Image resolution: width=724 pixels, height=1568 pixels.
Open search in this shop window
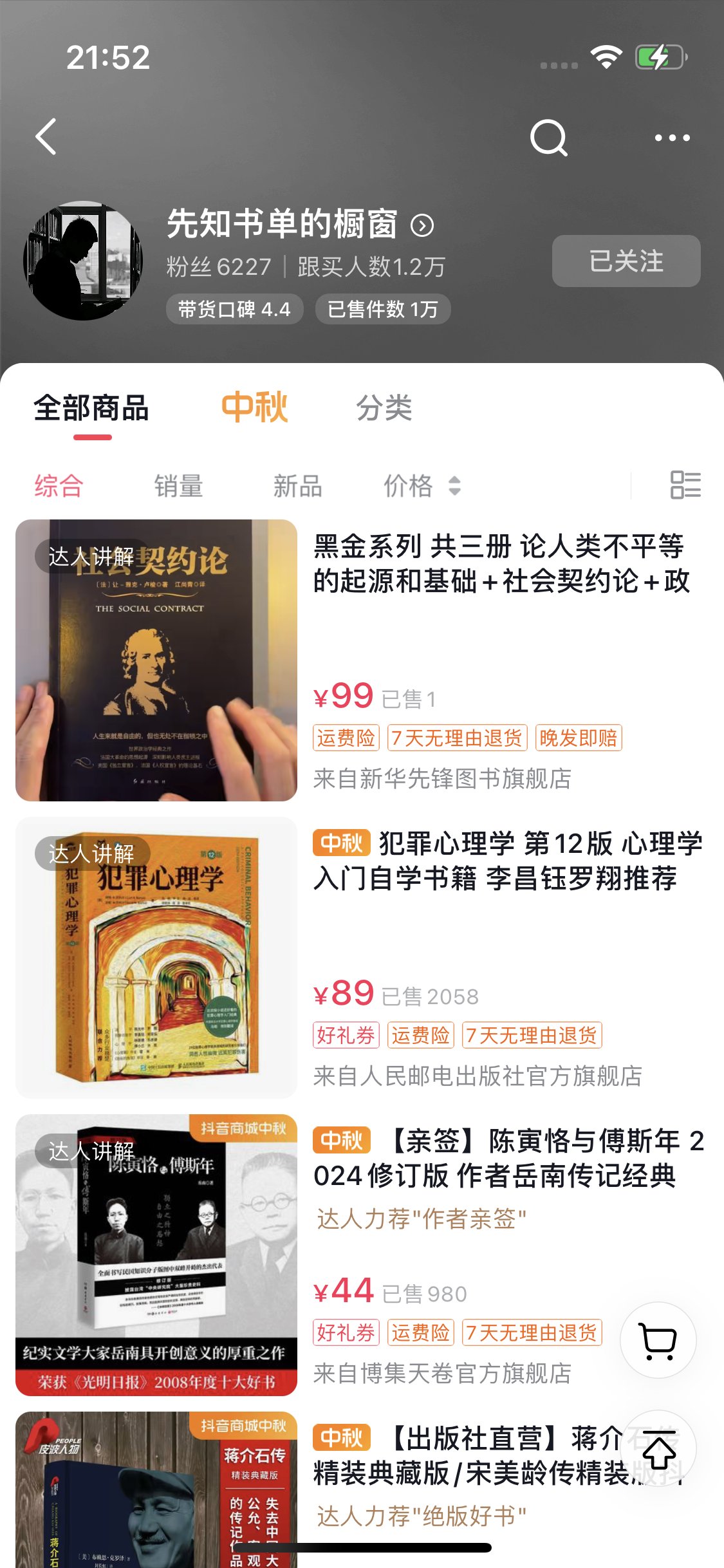(x=548, y=137)
